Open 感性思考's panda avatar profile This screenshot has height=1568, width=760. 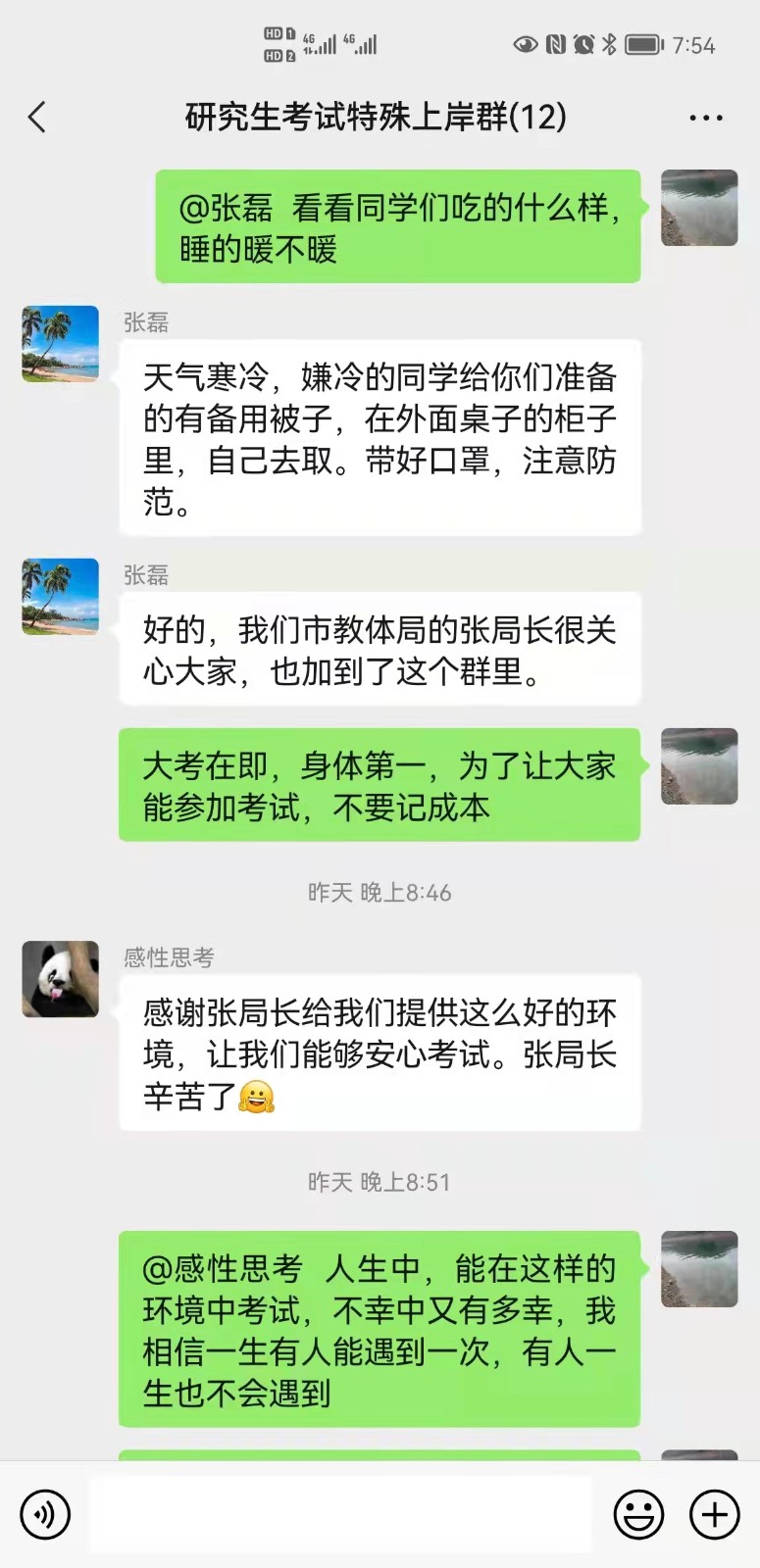coord(61,979)
